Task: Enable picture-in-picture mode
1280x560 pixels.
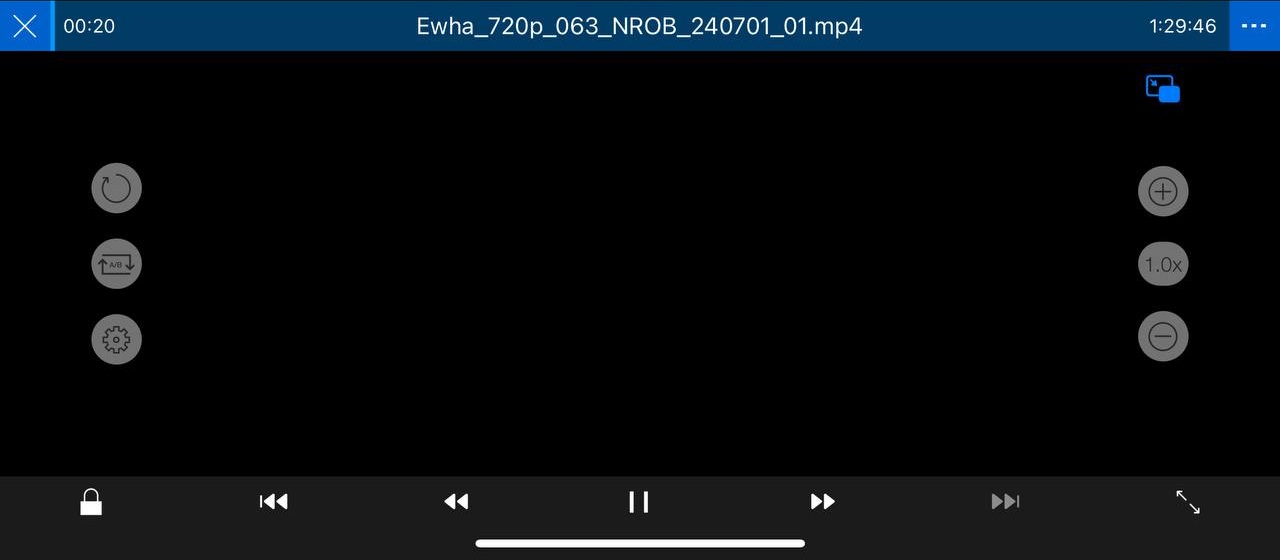Action: [x=1163, y=89]
